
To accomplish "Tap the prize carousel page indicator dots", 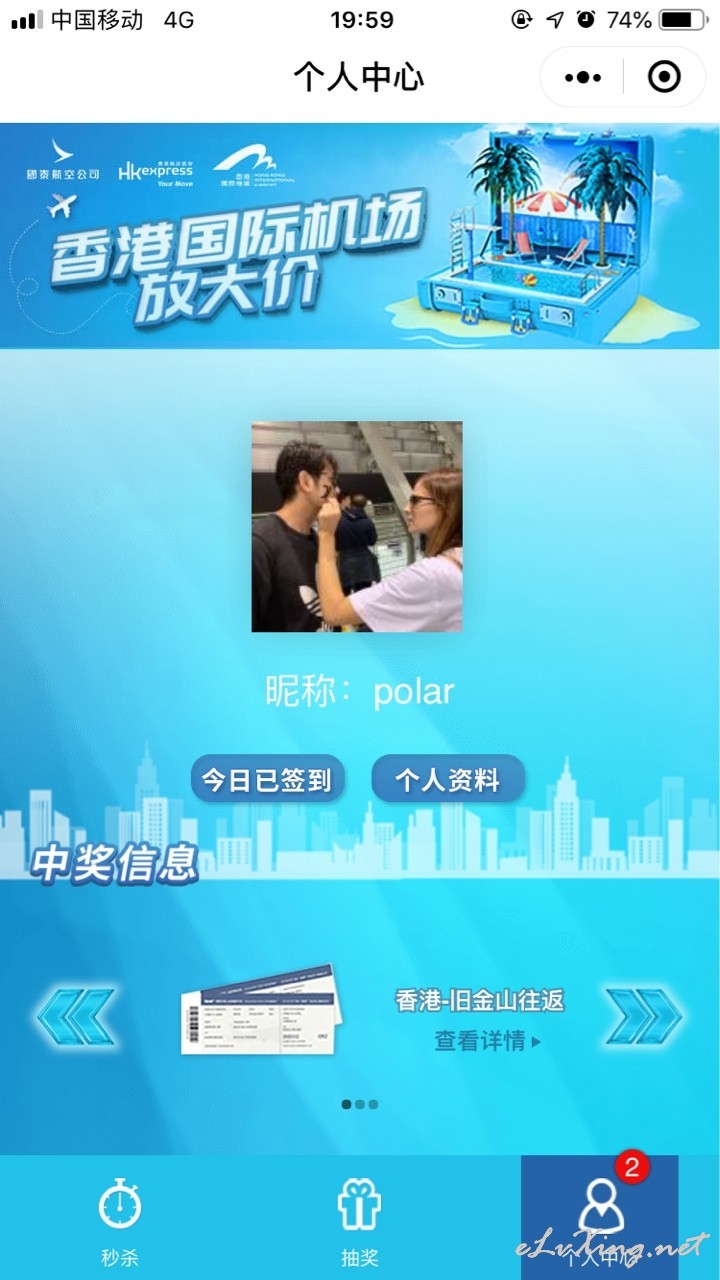I will pos(360,1104).
